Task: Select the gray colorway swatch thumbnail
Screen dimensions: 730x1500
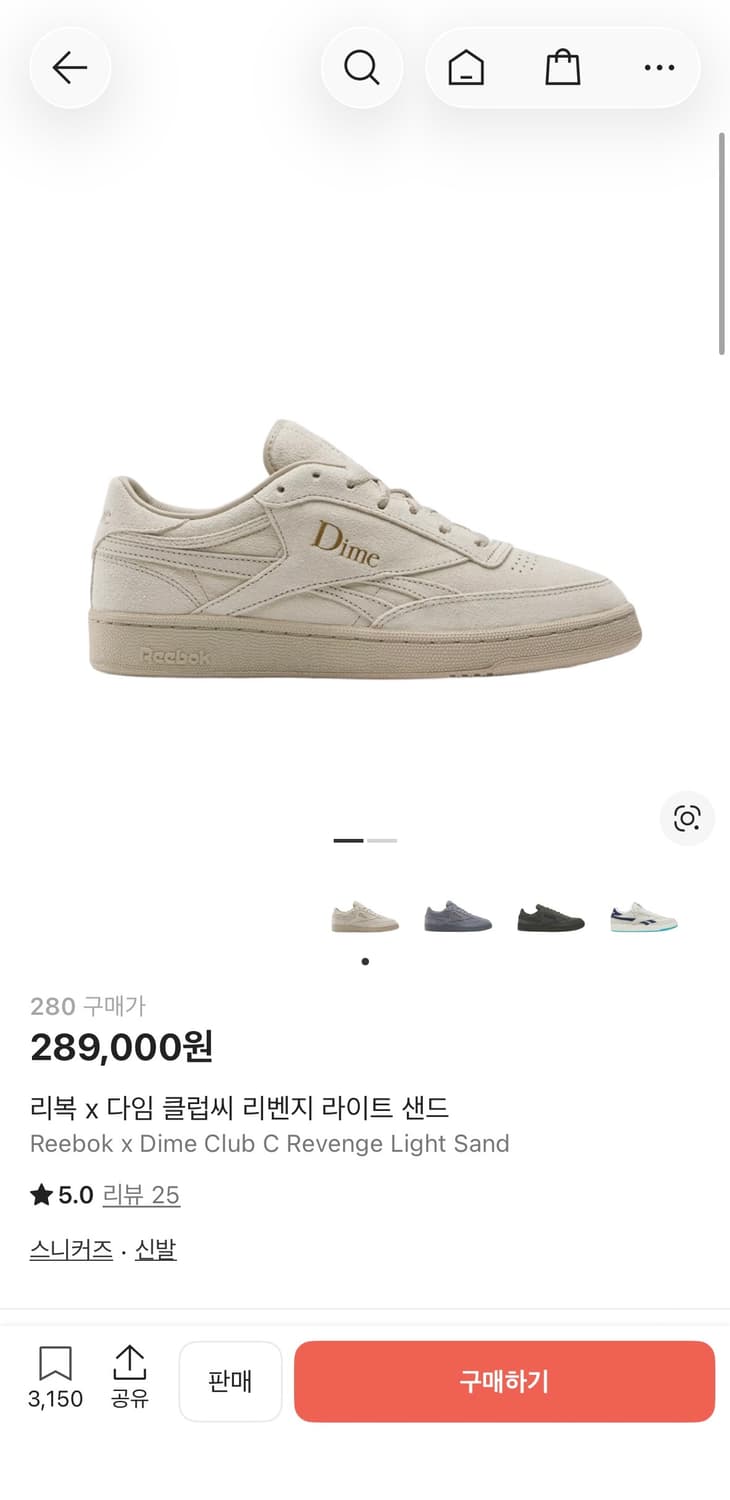Action: (457, 915)
